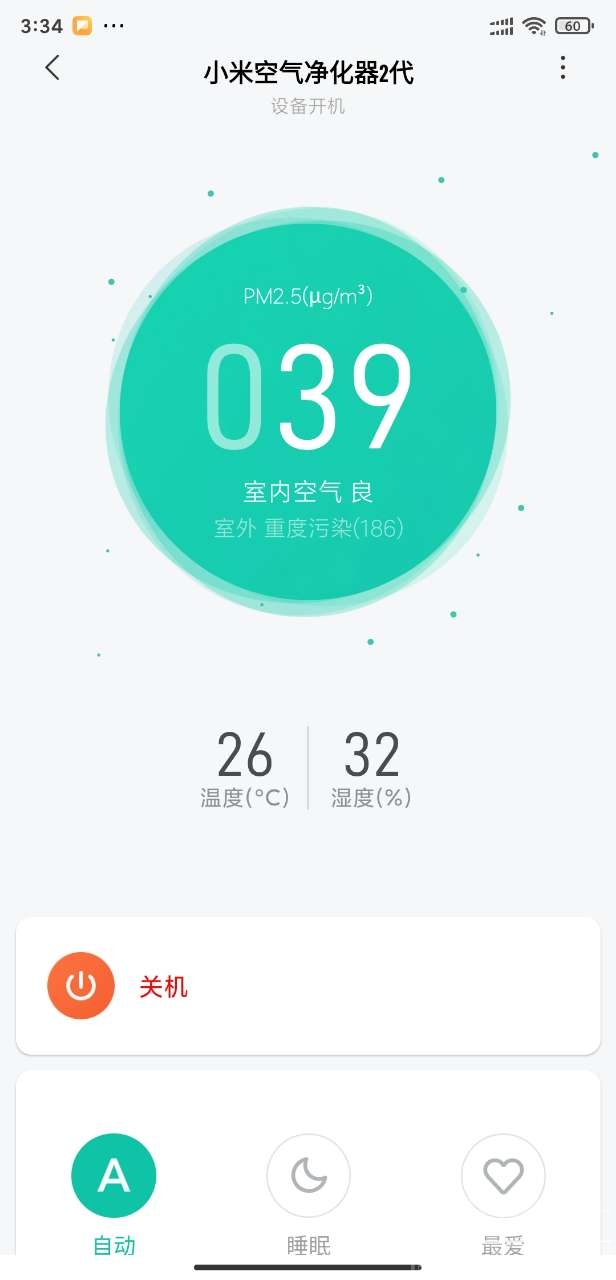
Task: Switch to 睡眠 sleep mode
Action: coord(308,1176)
